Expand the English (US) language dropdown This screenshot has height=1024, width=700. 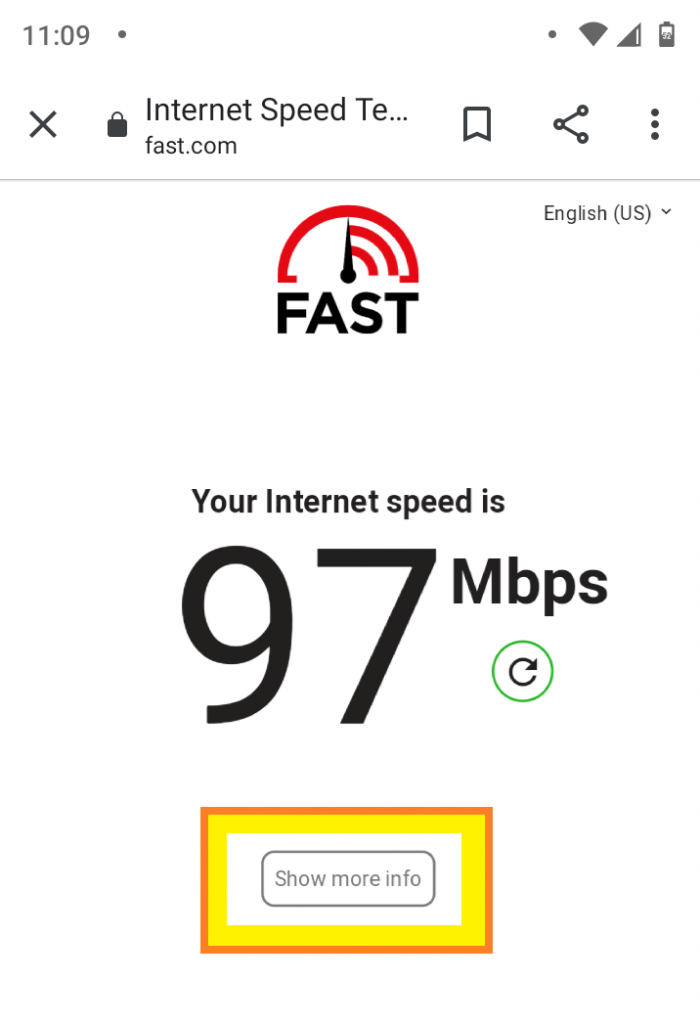pyautogui.click(x=607, y=213)
